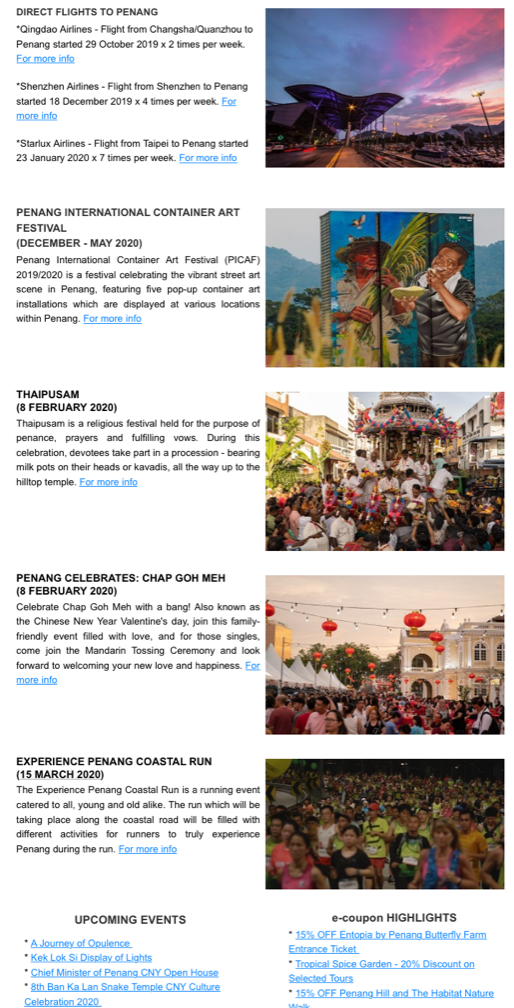Open Container Art Festival 'For more info' link

click(112, 318)
